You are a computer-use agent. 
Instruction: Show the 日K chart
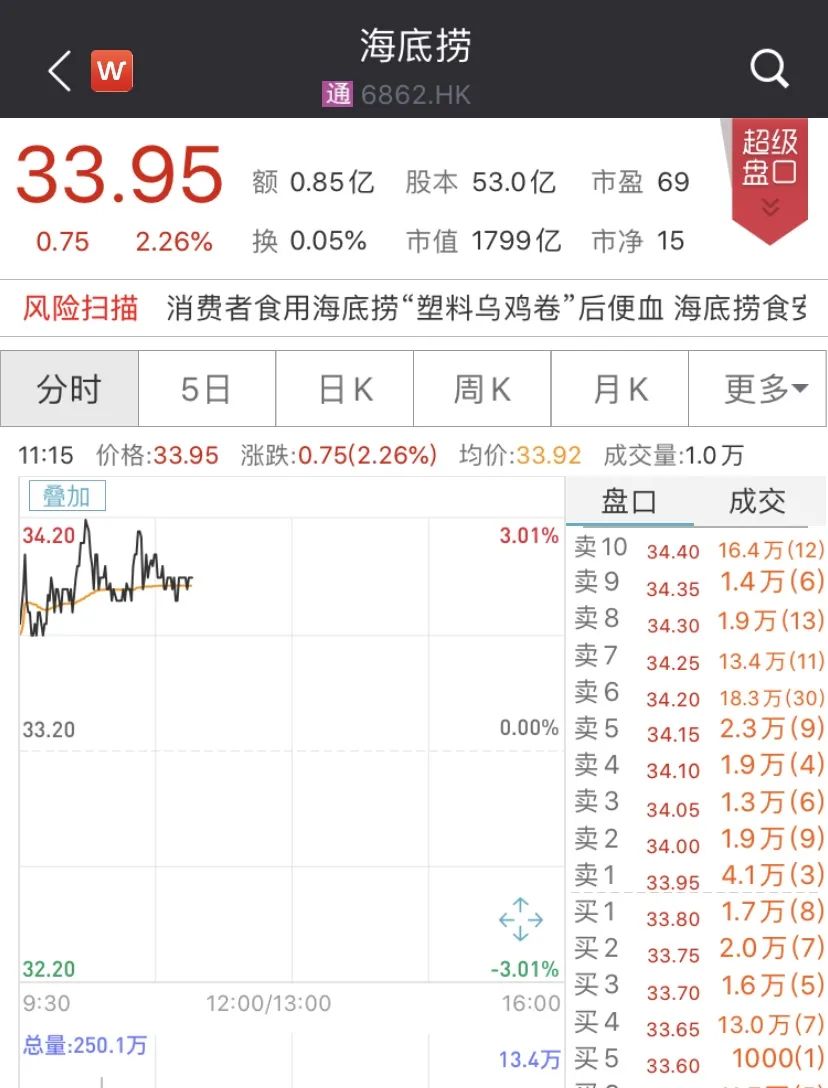point(345,389)
